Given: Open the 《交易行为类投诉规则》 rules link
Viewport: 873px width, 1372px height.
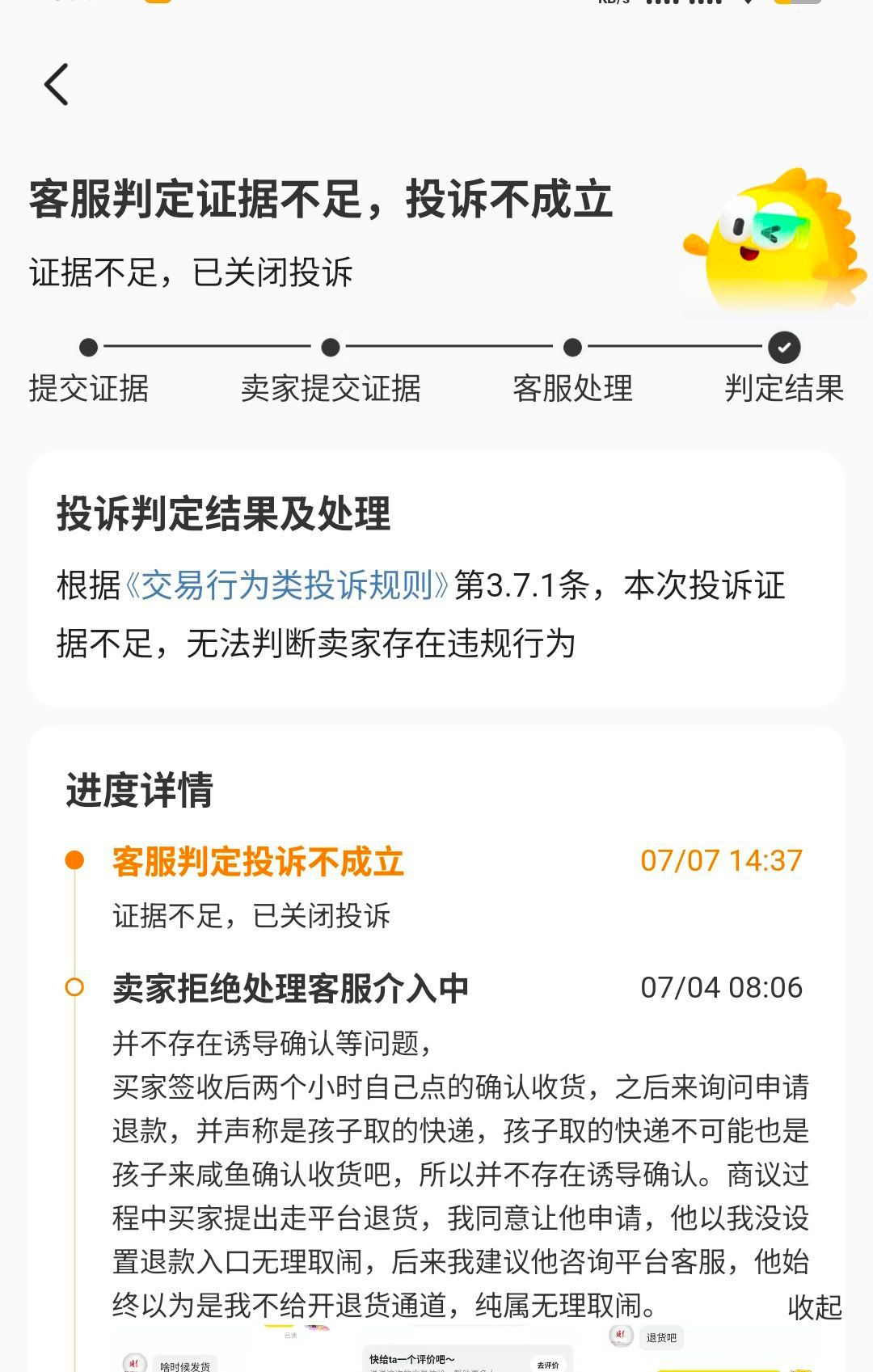Looking at the screenshot, I should 291,588.
